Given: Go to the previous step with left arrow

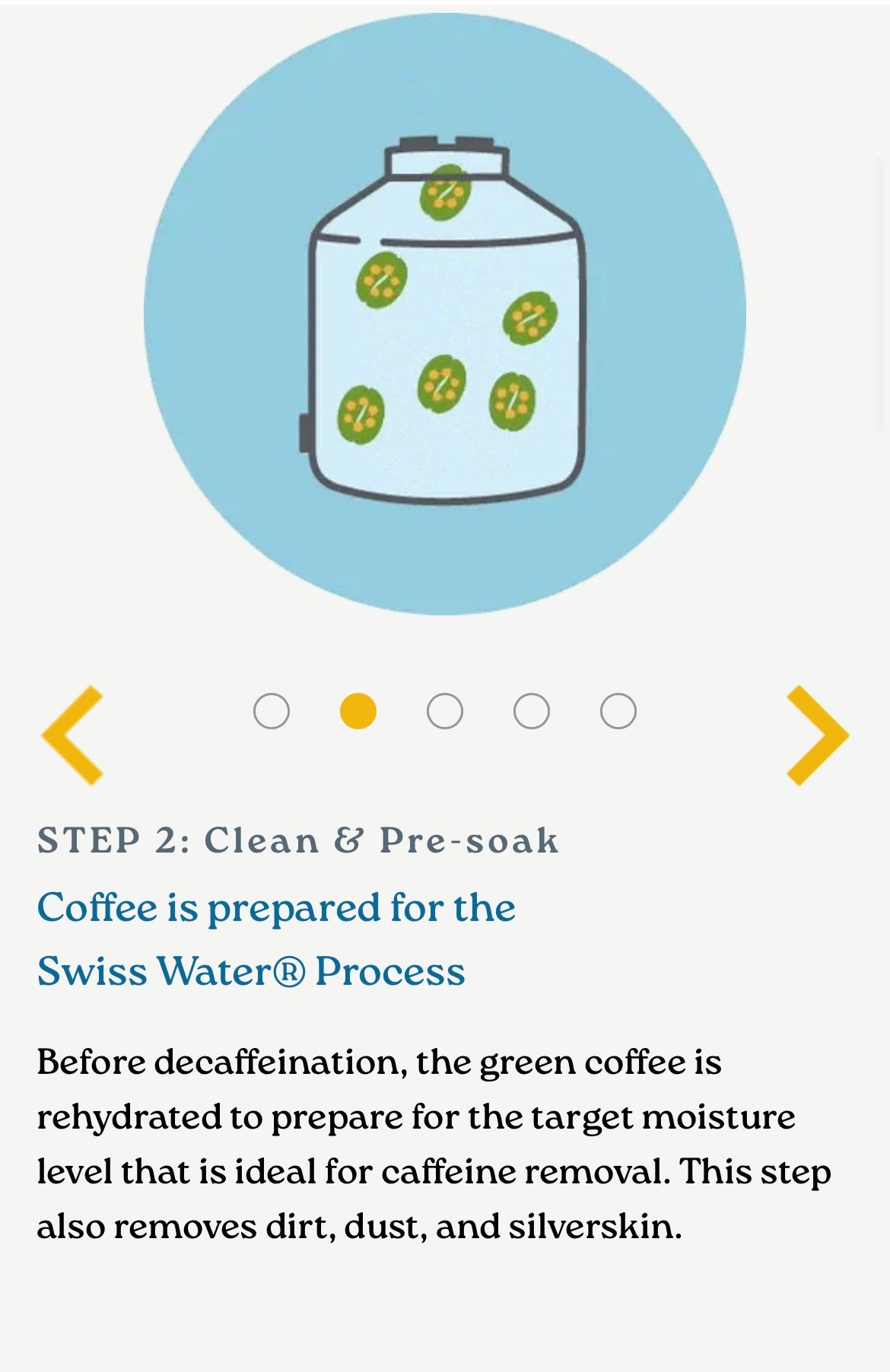Looking at the screenshot, I should point(72,735).
